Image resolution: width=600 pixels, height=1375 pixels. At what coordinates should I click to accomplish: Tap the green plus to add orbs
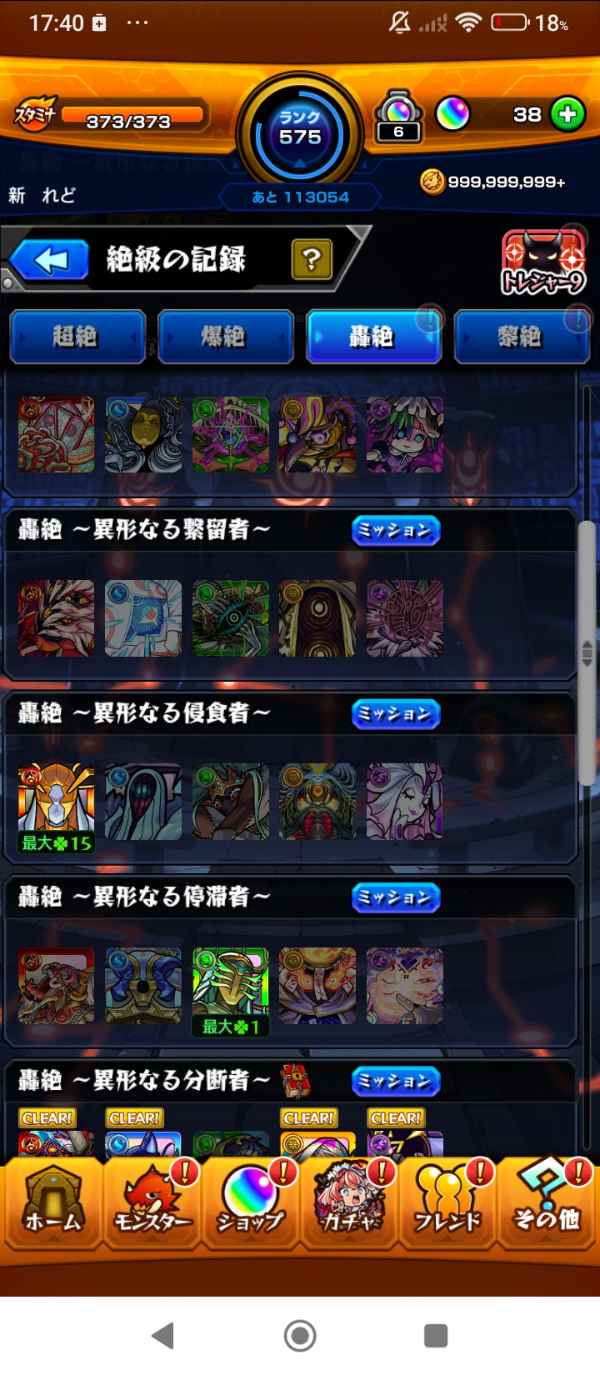(x=568, y=114)
